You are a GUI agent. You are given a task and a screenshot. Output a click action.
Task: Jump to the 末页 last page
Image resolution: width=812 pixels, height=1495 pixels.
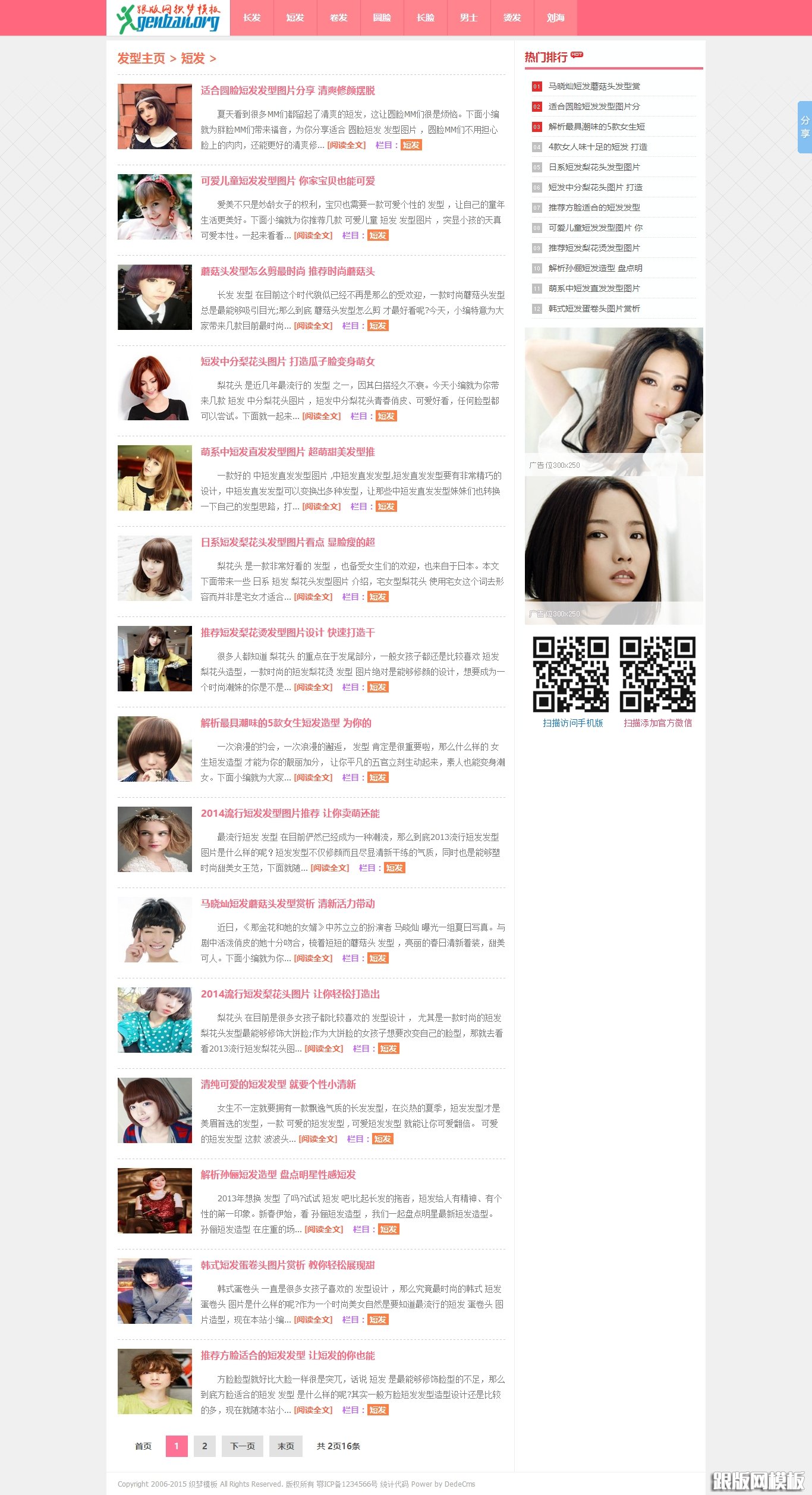click(286, 1446)
